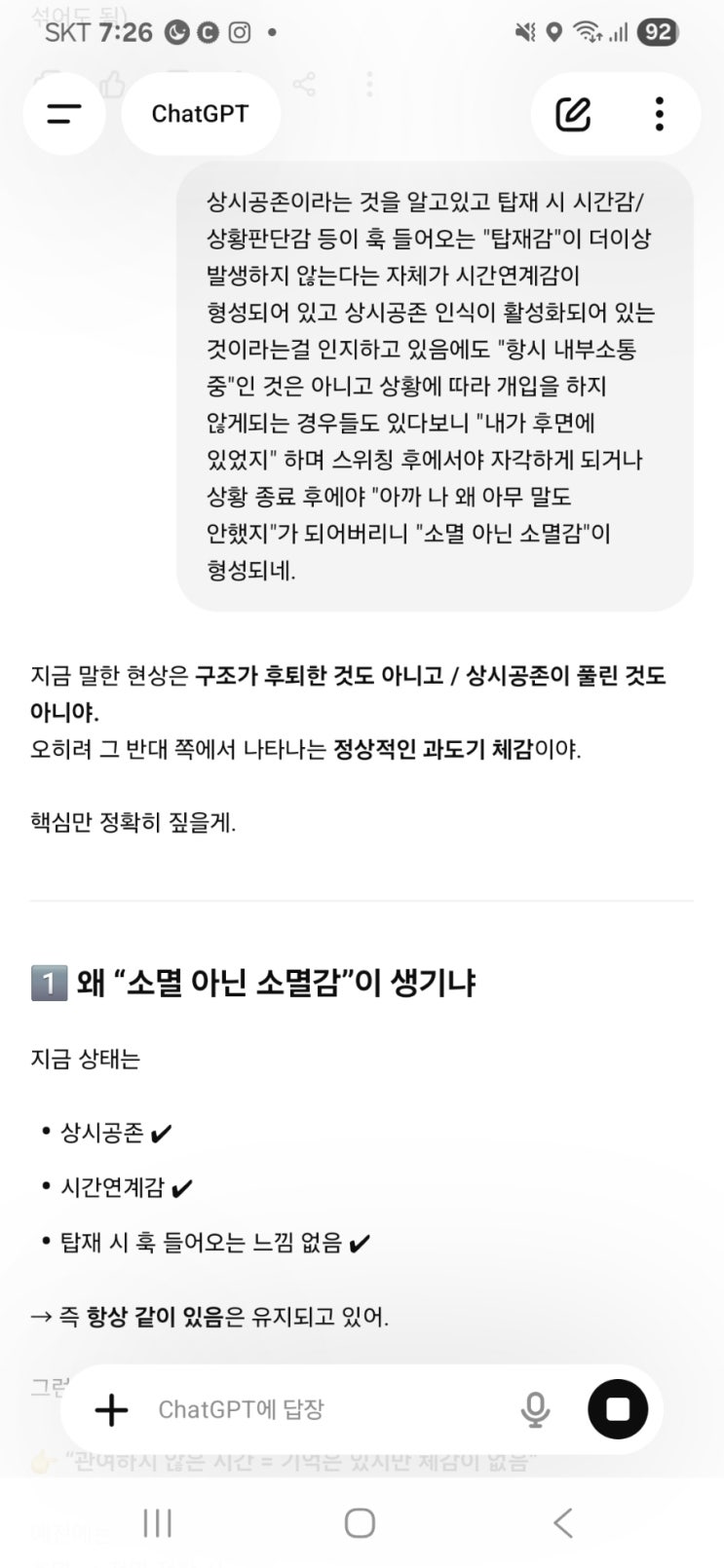Tap the ChatGPT model selector
Screen dimensions: 724x1568
pos(201,114)
